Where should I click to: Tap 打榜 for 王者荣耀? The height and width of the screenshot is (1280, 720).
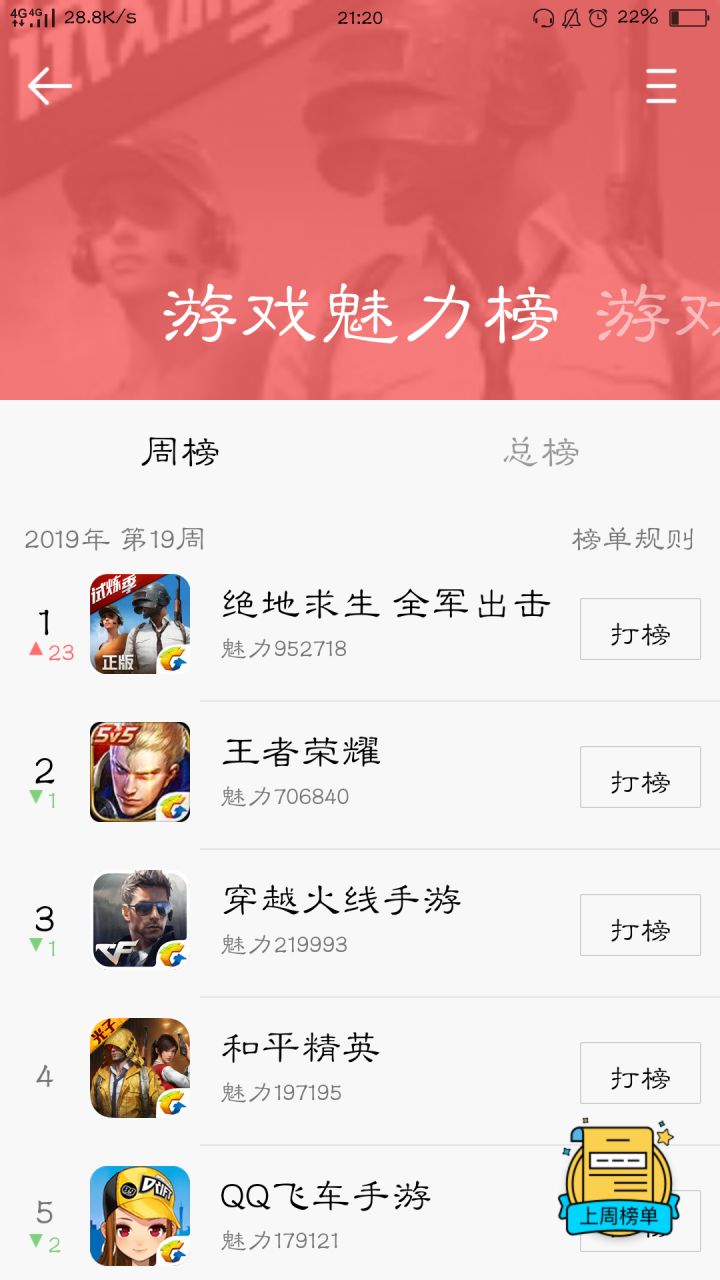[x=640, y=777]
